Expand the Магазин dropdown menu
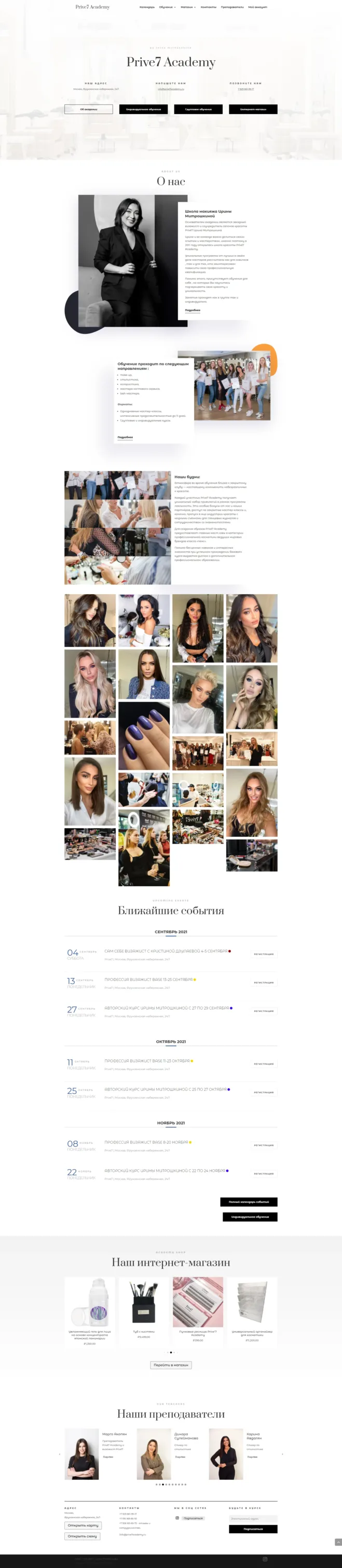Screen dimensions: 342x1568 point(188,7)
